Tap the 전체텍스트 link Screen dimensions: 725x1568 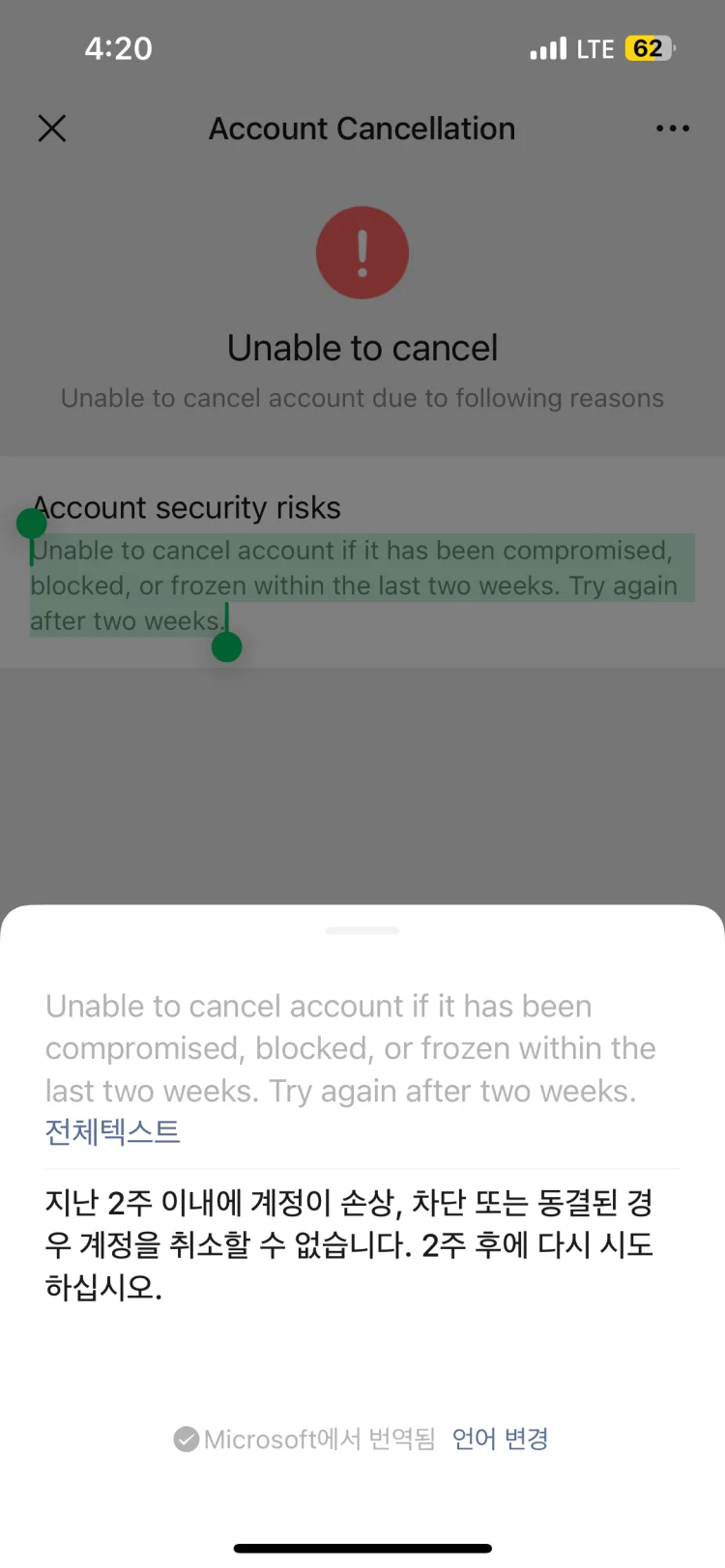pyautogui.click(x=113, y=1131)
